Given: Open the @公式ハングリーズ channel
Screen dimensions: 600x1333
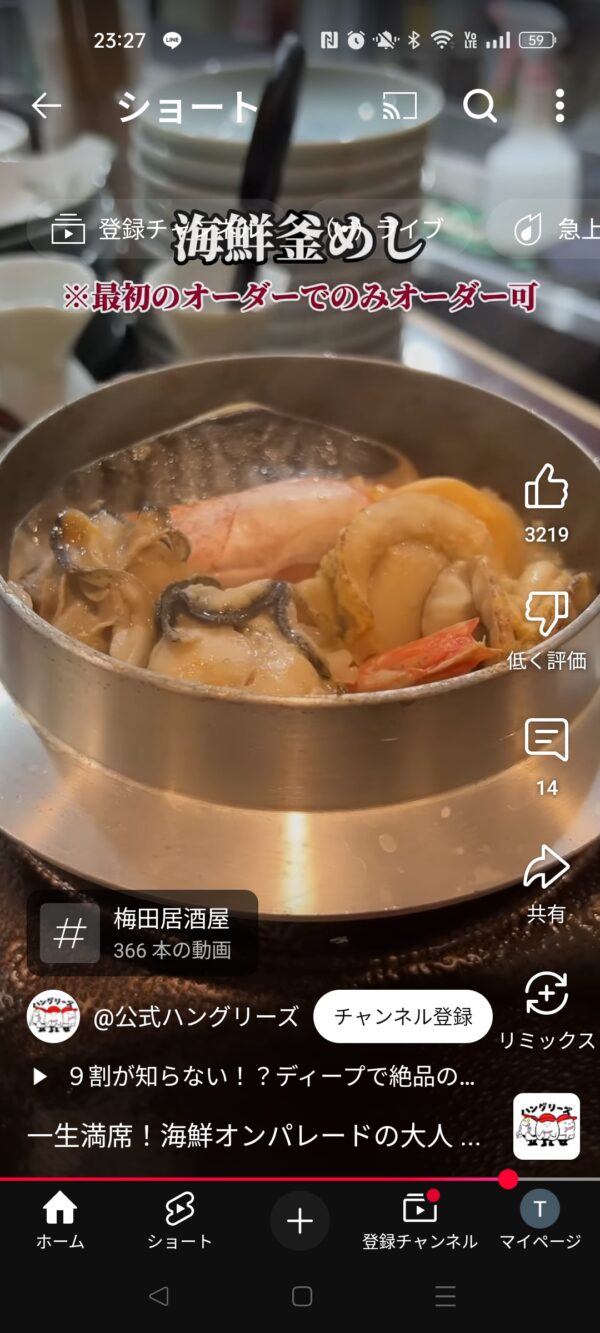Looking at the screenshot, I should coord(196,1017).
